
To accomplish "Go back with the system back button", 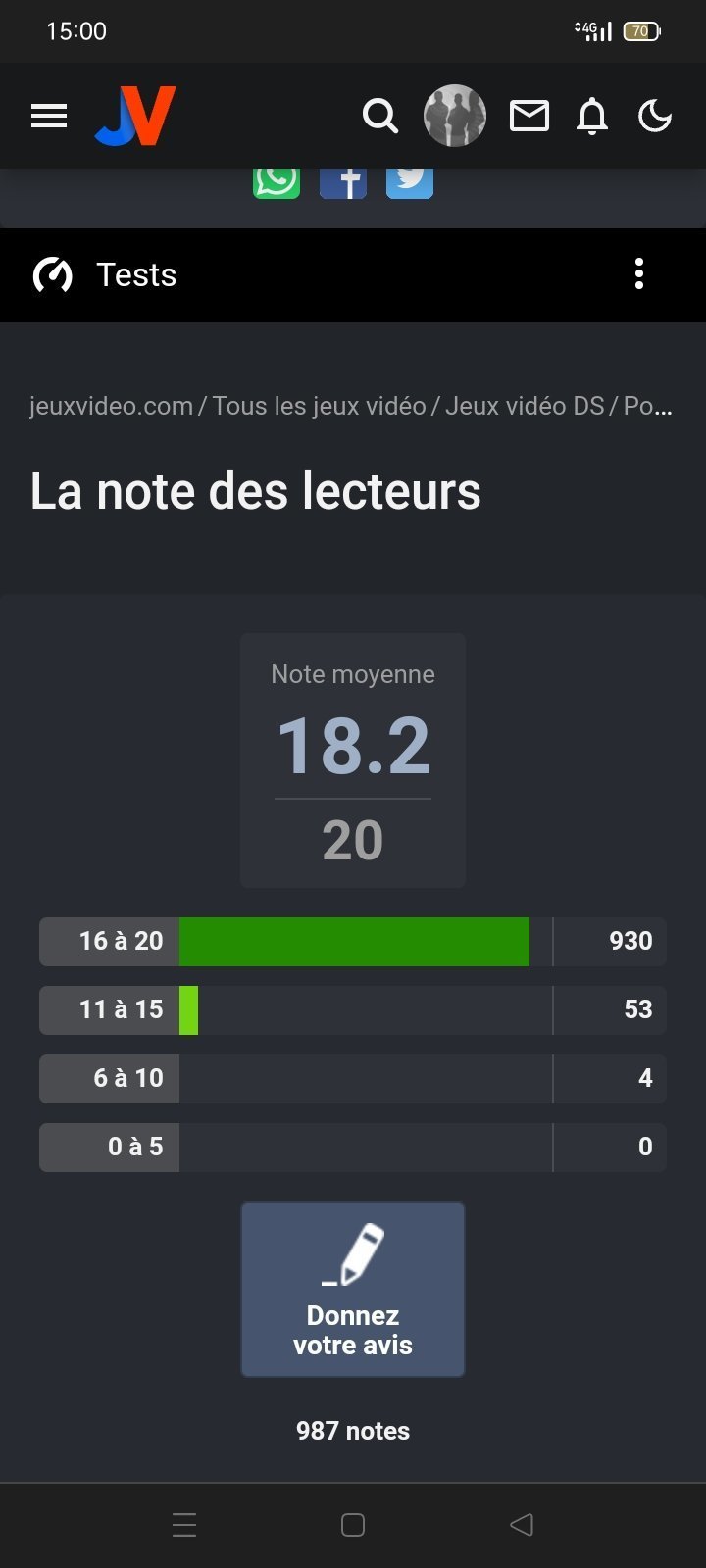I will (522, 1524).
